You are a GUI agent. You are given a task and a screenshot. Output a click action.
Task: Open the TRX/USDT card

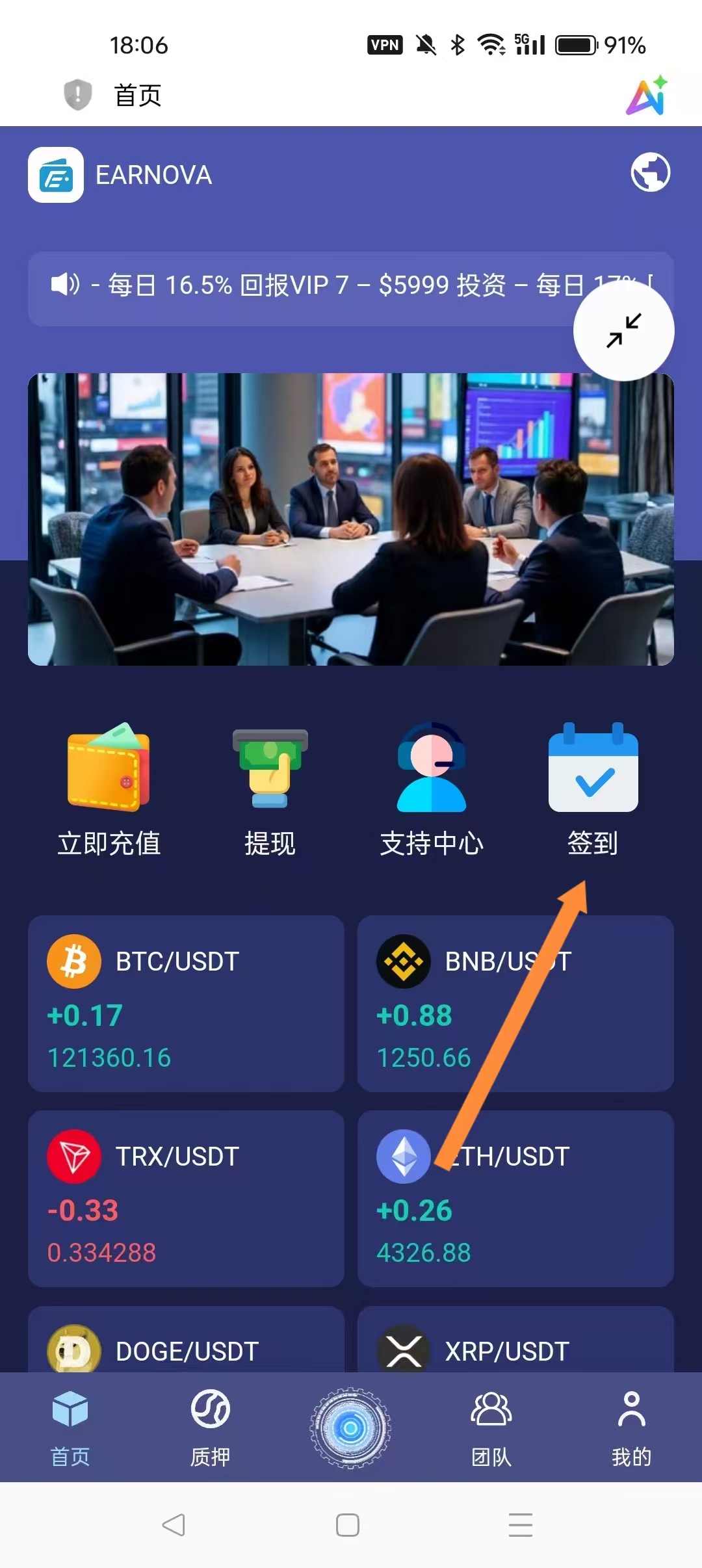click(x=186, y=1198)
